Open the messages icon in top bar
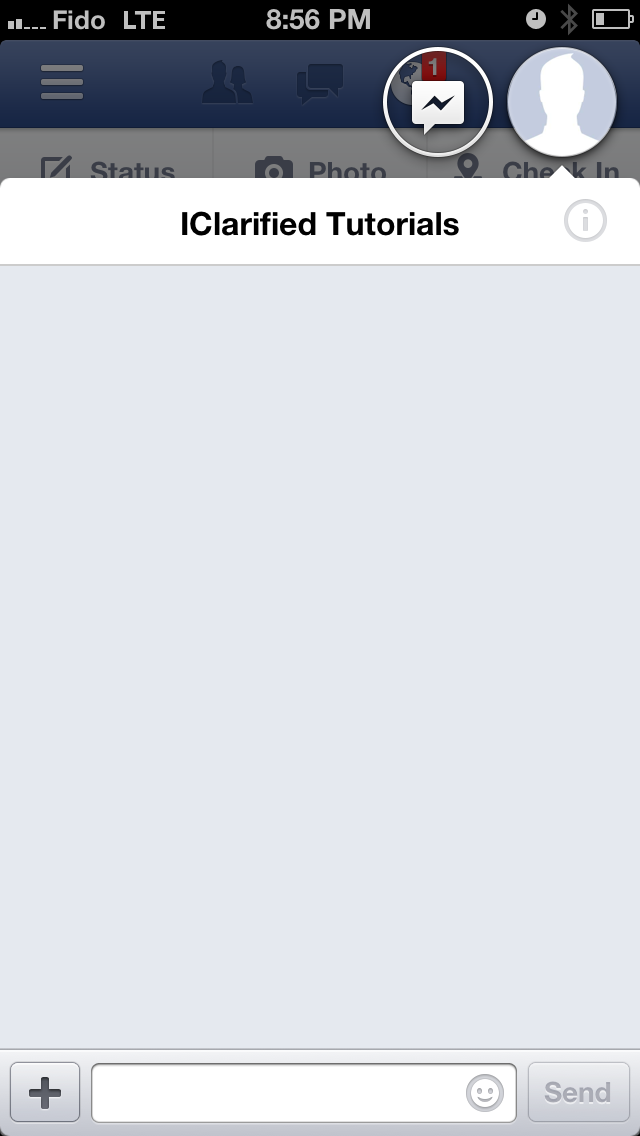Image resolution: width=640 pixels, height=1136 pixels. 320,83
